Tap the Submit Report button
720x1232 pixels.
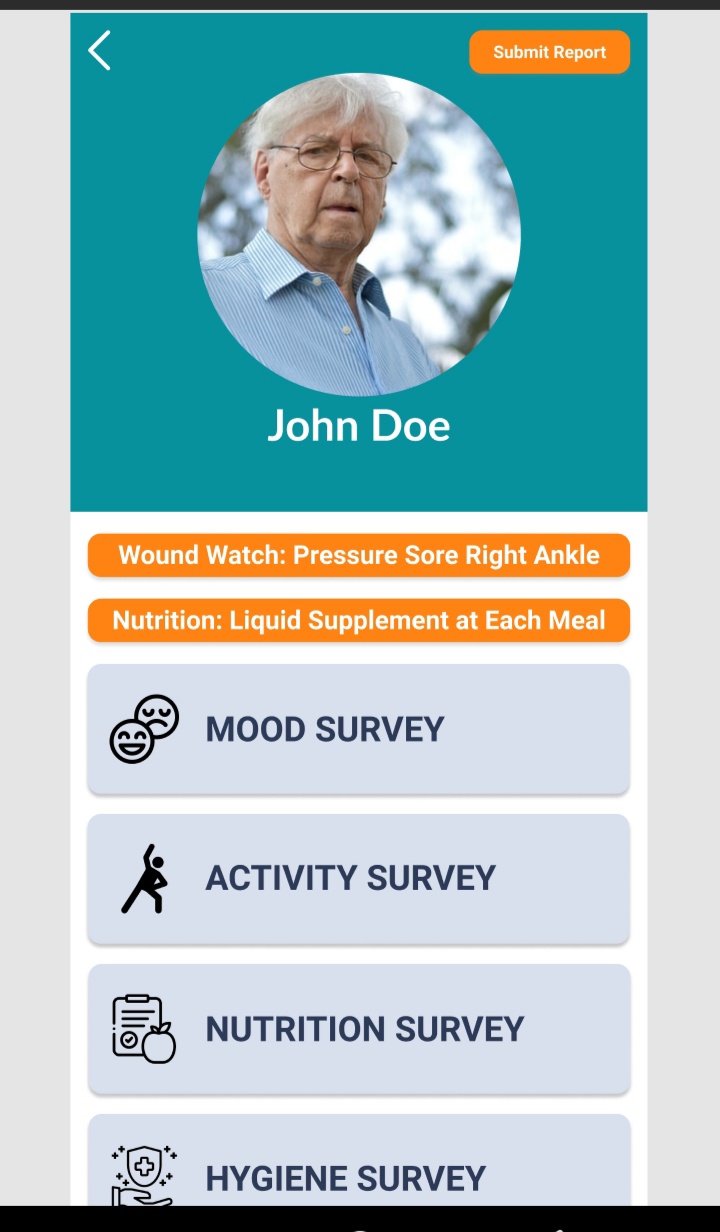pos(549,52)
